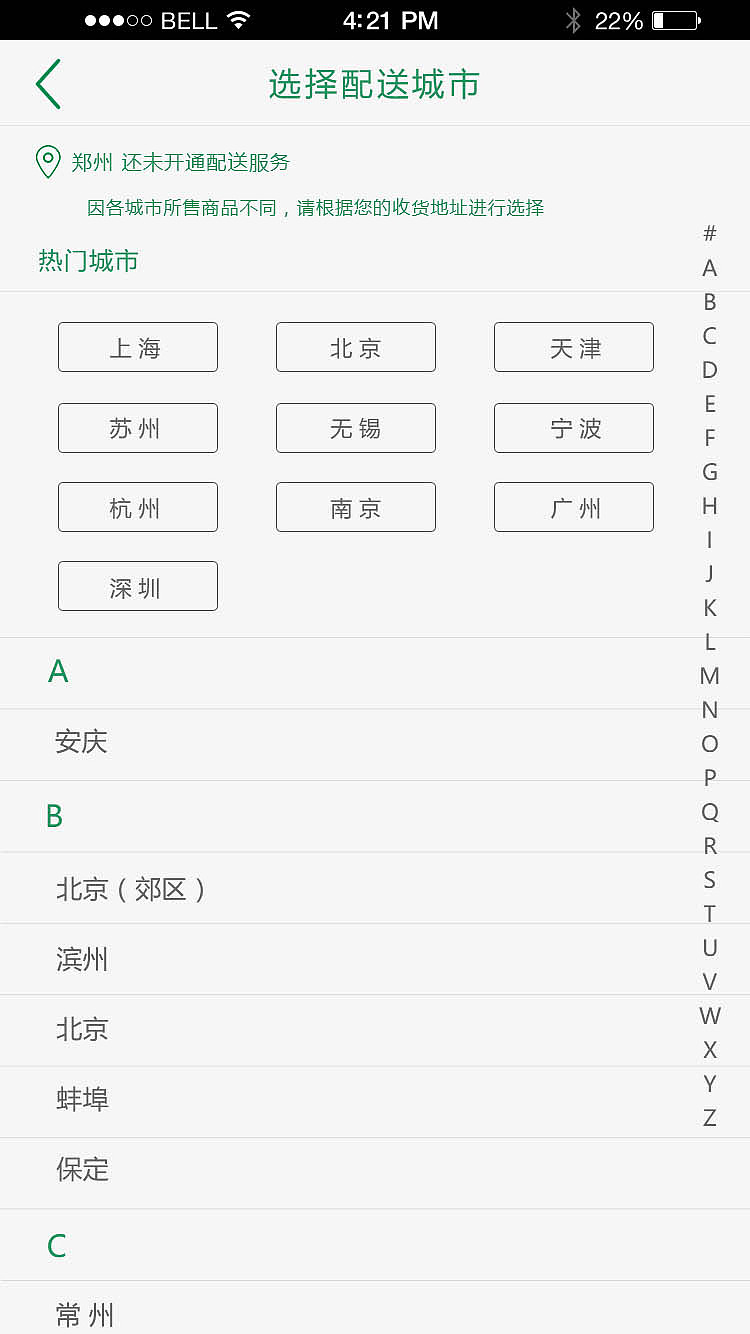Select 常州 under section C
The image size is (750, 1334).
87,1312
